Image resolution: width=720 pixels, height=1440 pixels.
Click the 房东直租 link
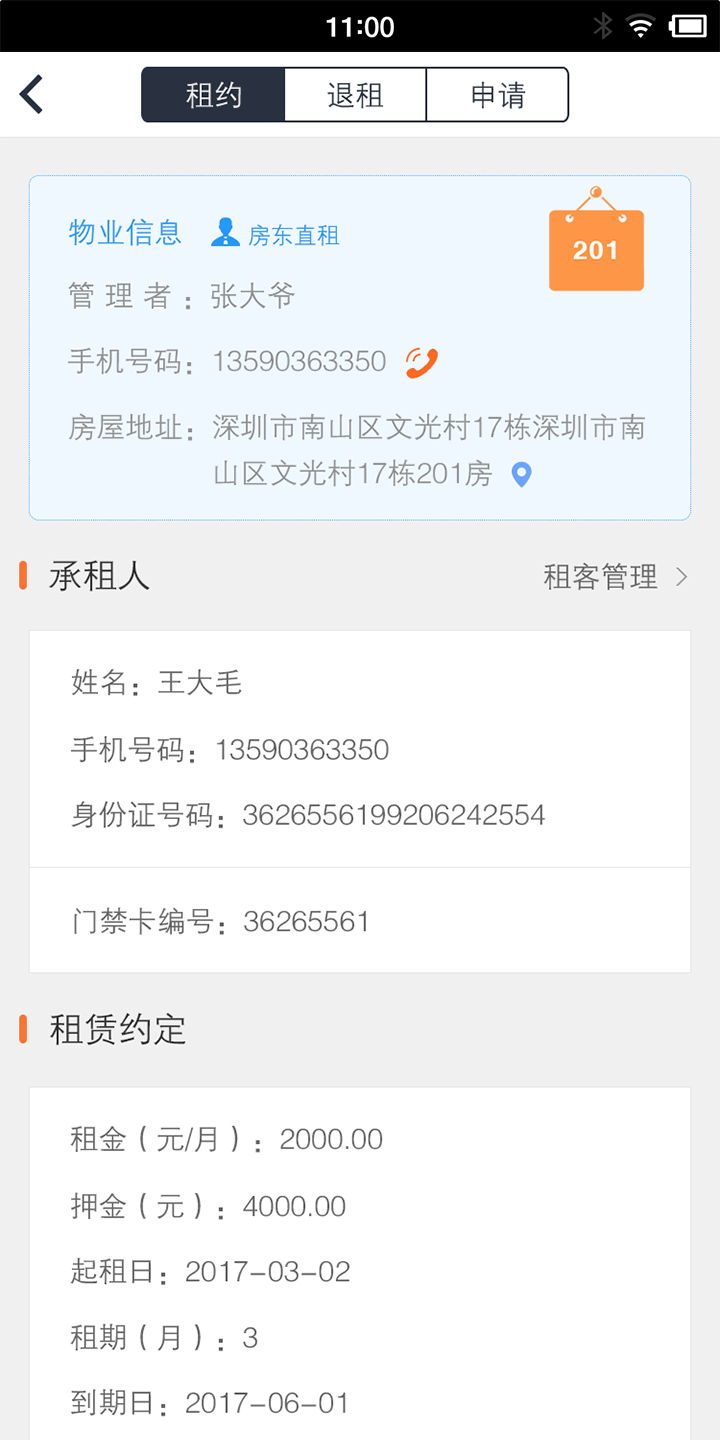pos(295,235)
